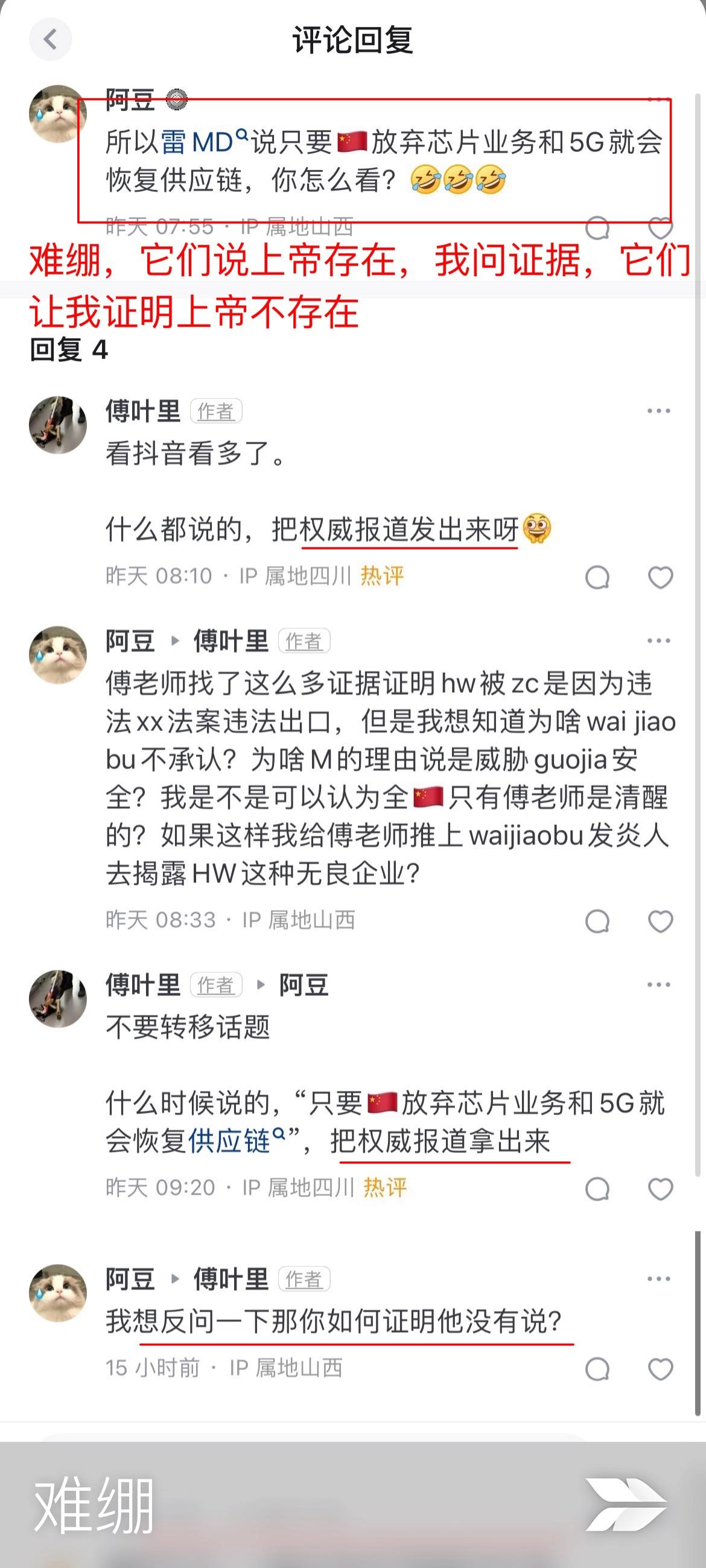Go back from the comment replies page

[51, 40]
